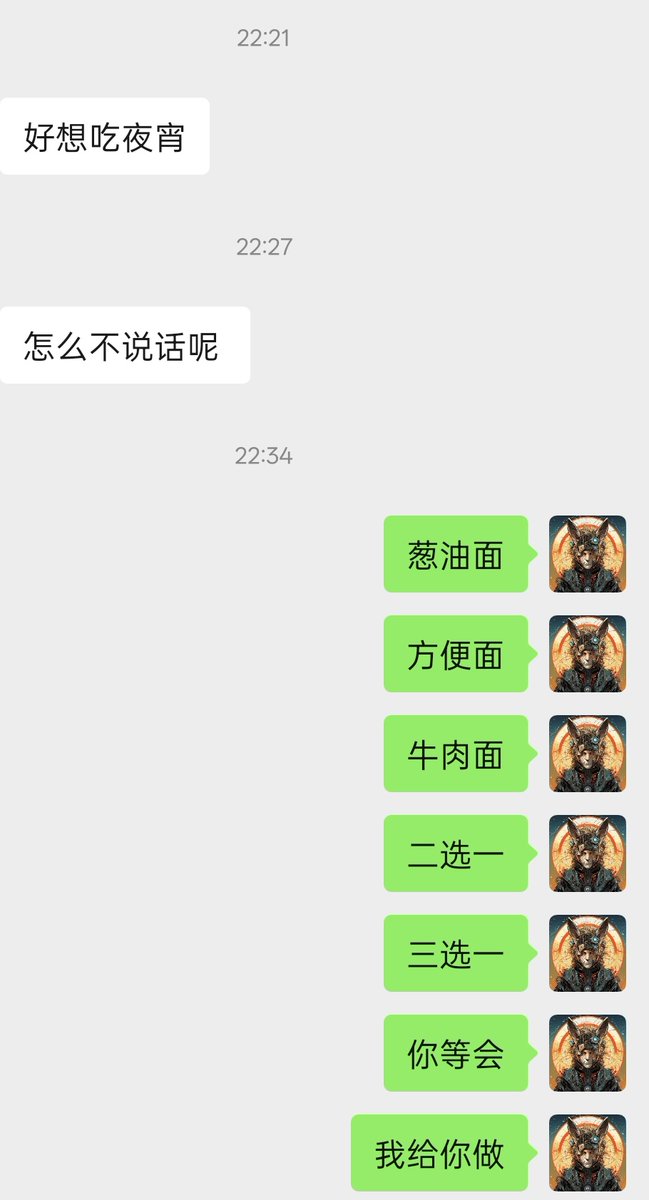Open sender's avatar beside 葱油面 message
Image resolution: width=649 pixels, height=1200 pixels.
(x=587, y=554)
